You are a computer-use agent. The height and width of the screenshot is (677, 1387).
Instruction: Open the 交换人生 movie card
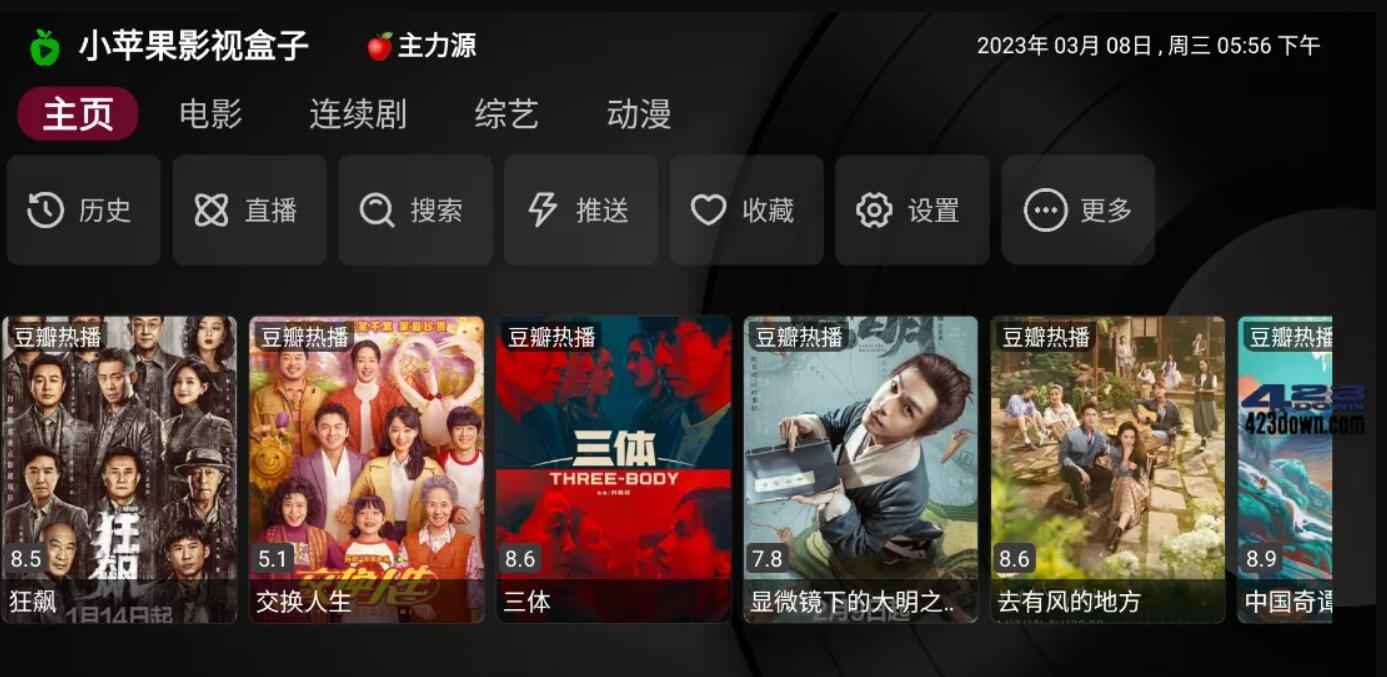tap(366, 468)
